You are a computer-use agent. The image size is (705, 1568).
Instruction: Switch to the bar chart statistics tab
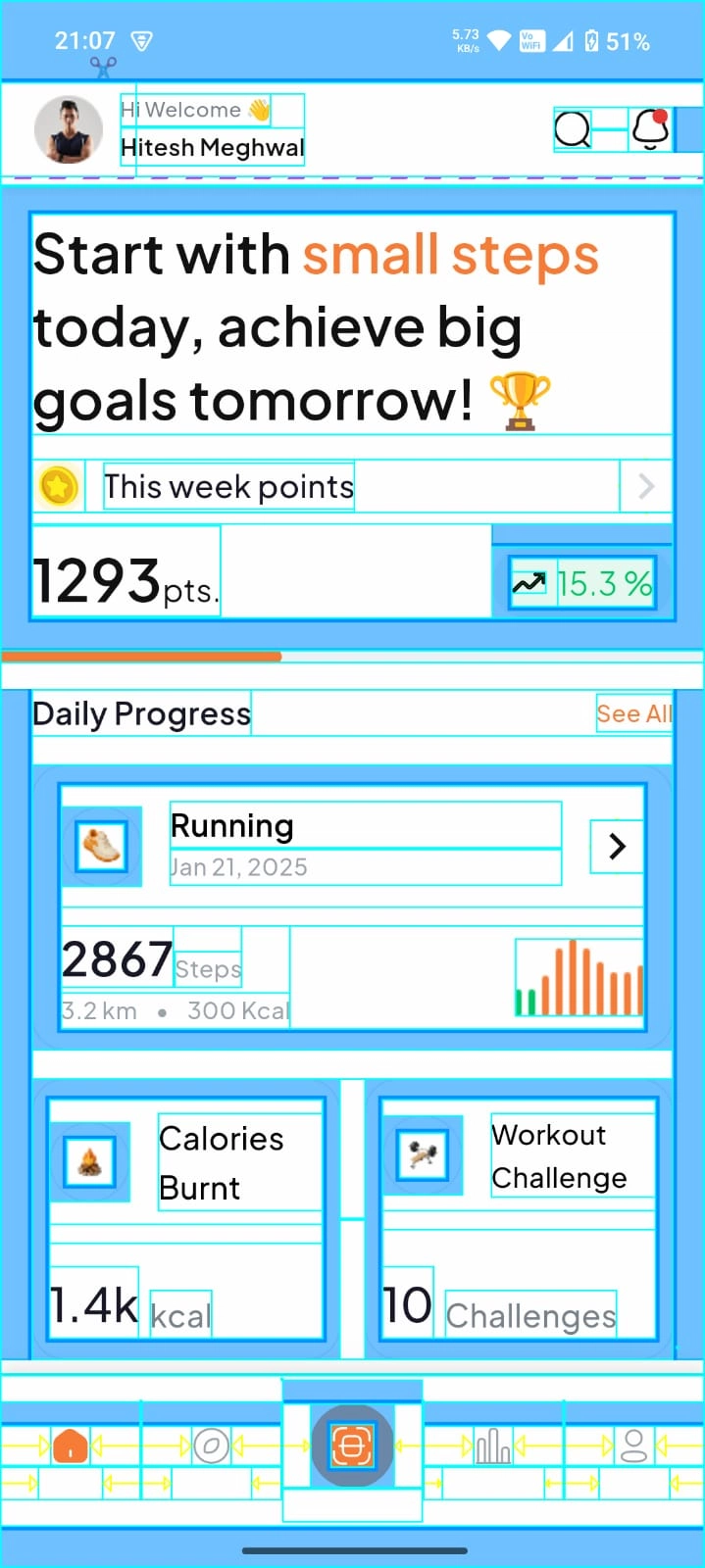[x=492, y=1445]
